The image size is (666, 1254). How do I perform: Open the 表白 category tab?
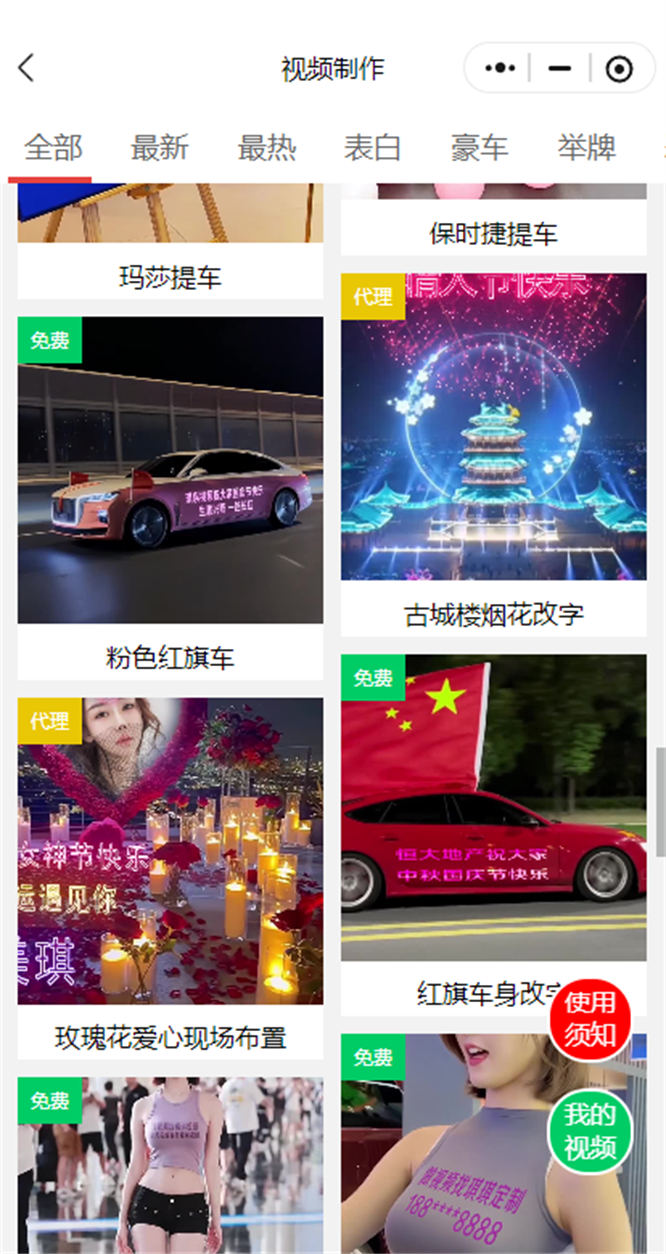pyautogui.click(x=372, y=148)
